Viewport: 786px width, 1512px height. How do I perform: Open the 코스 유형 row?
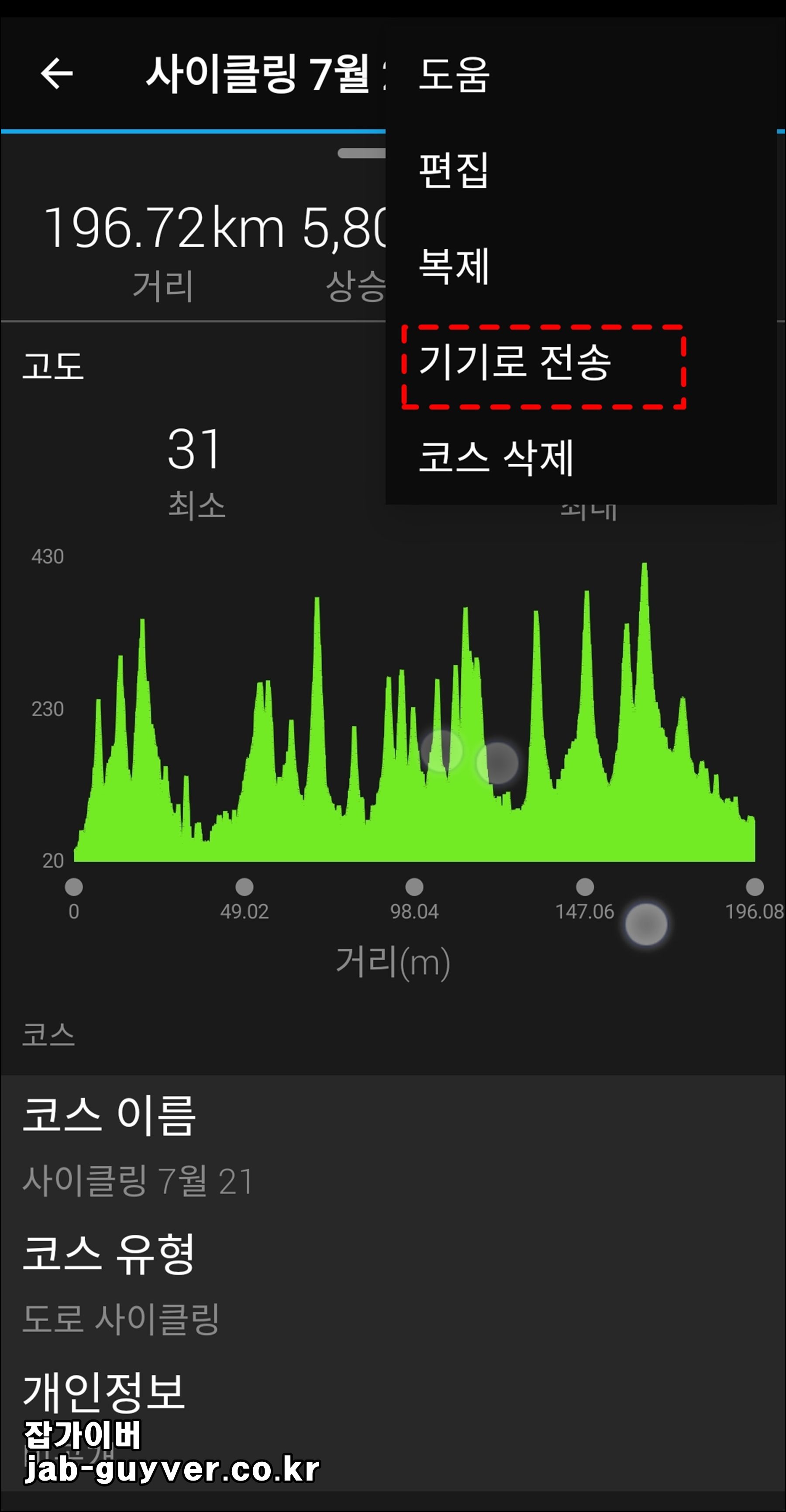393,1281
